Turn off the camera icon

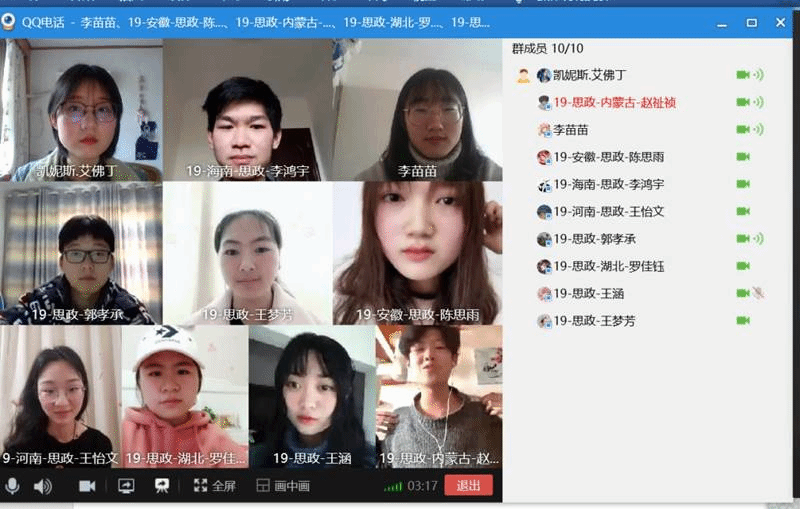[x=87, y=486]
